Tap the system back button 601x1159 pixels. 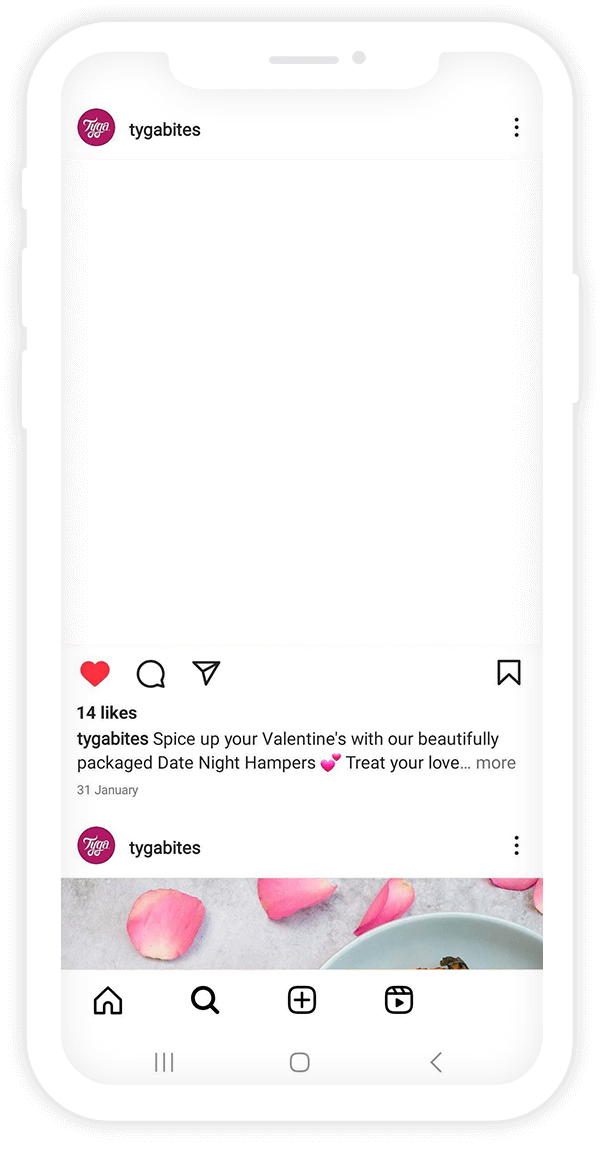[436, 1062]
